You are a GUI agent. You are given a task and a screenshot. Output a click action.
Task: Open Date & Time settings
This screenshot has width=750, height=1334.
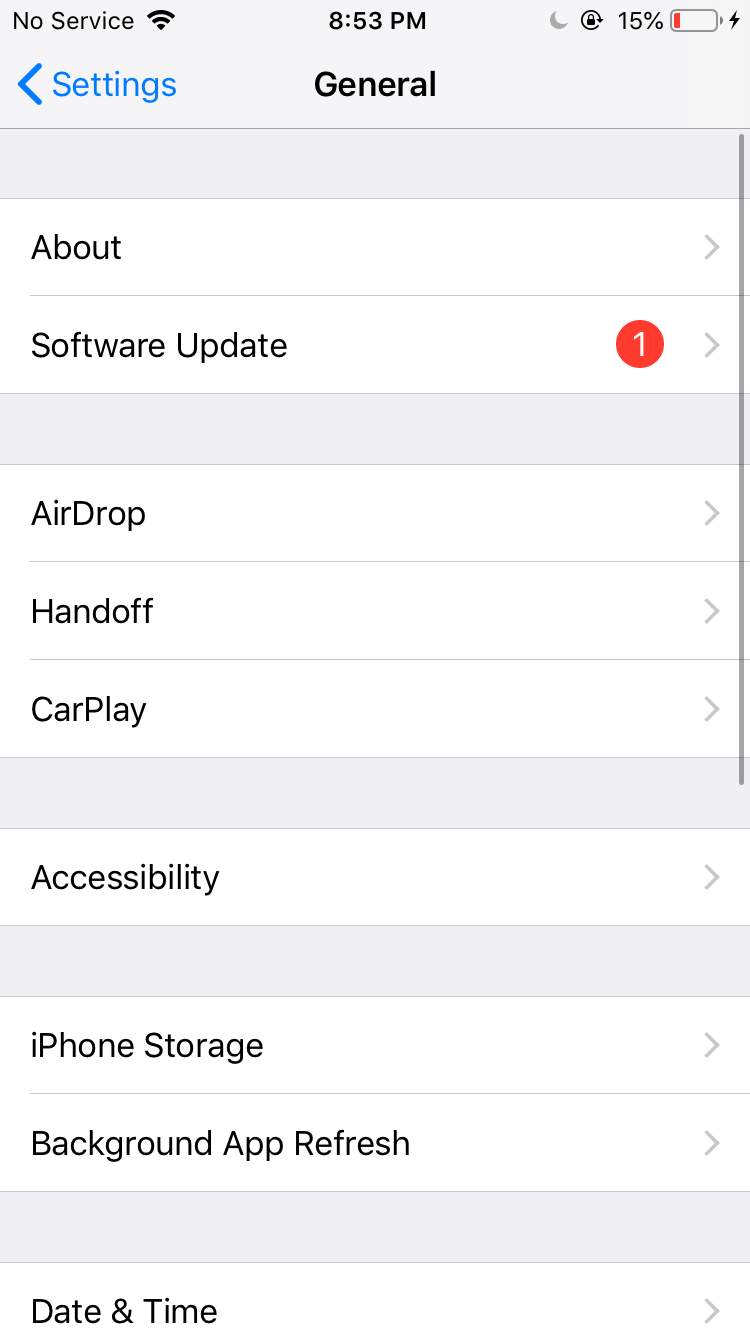[x=375, y=1310]
